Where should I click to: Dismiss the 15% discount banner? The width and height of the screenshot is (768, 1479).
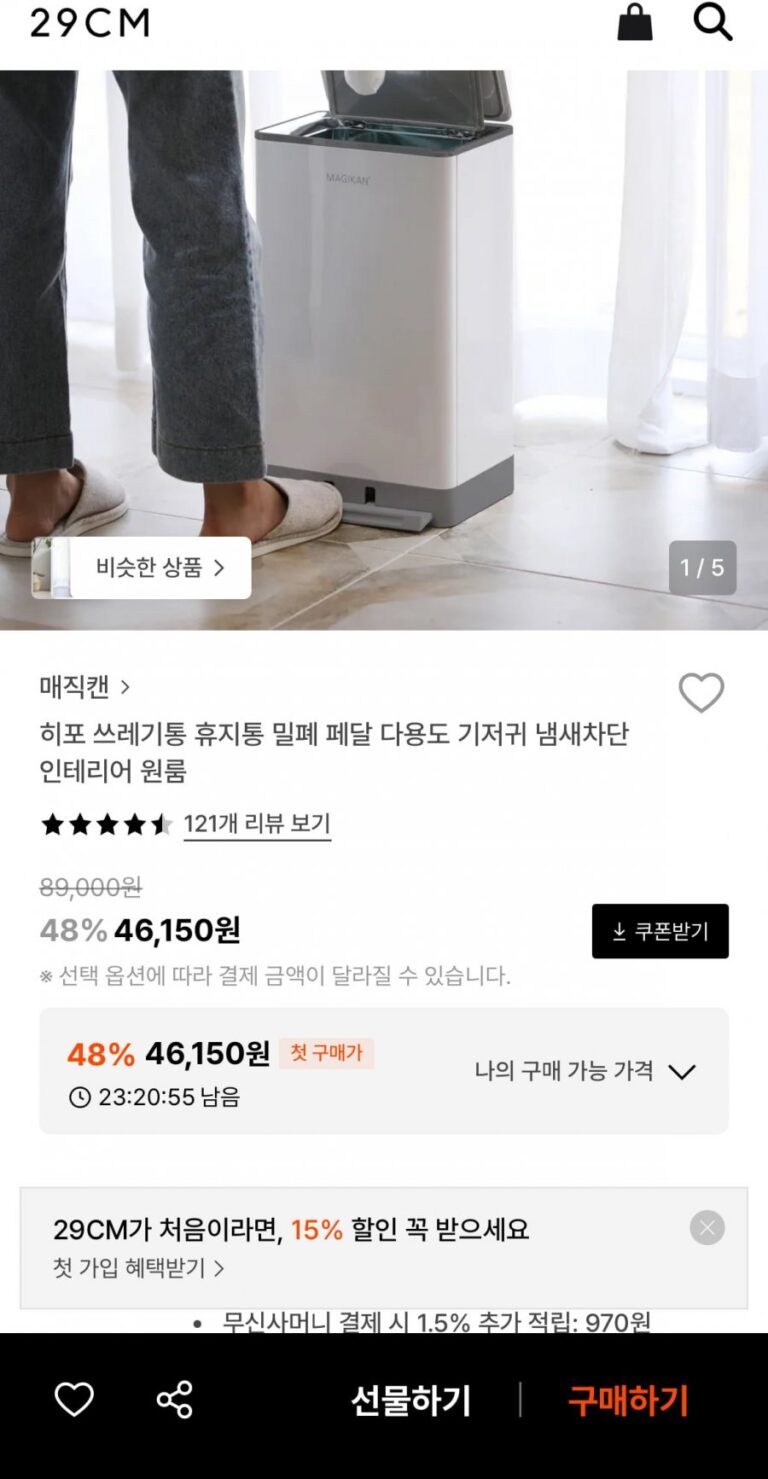(707, 1227)
